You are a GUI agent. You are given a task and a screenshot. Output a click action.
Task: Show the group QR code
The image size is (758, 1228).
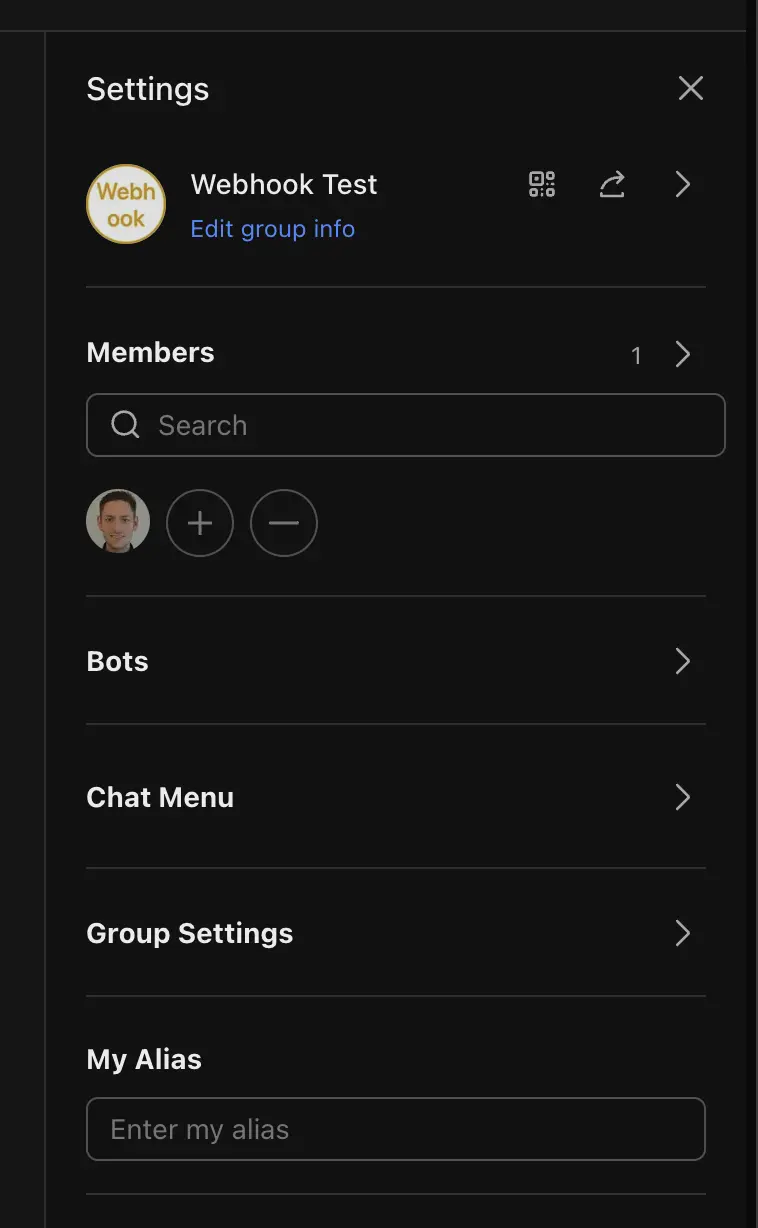(x=542, y=184)
